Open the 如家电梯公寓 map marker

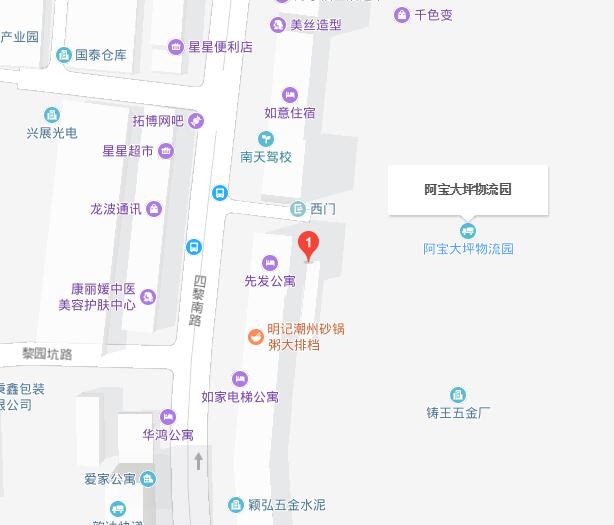pyautogui.click(x=240, y=379)
